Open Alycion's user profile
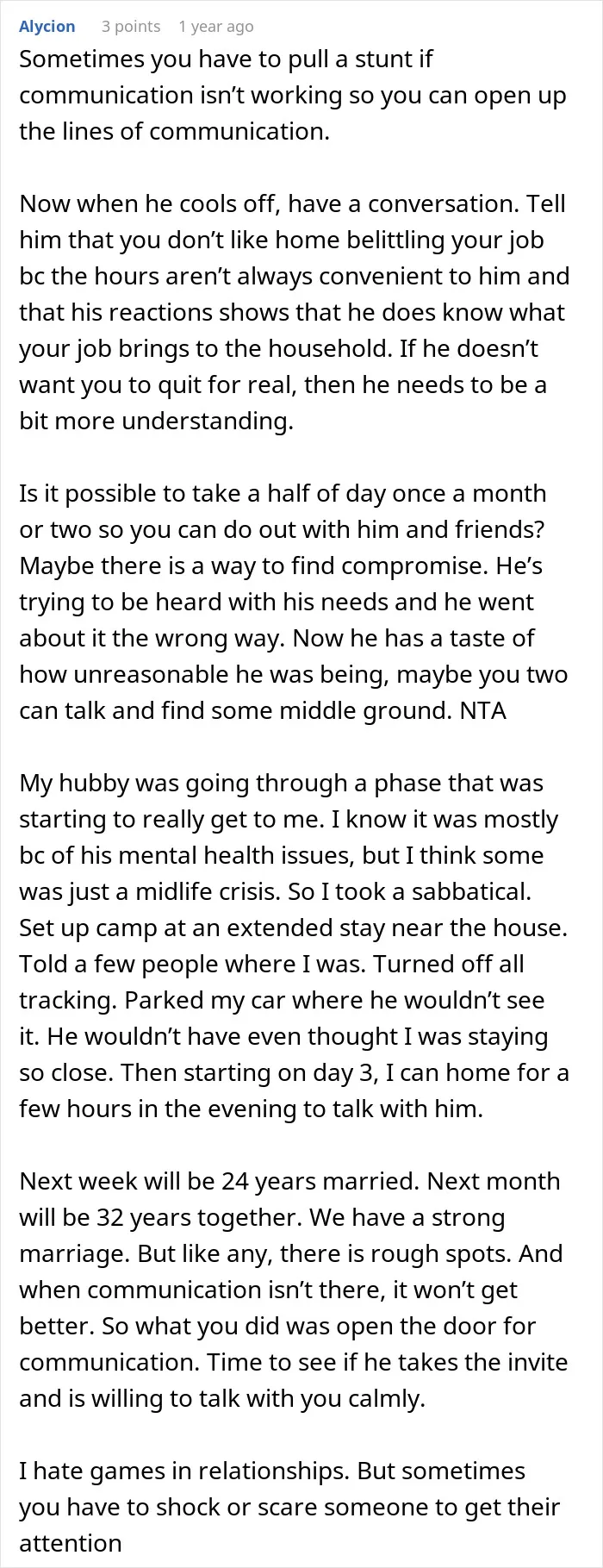 coord(47,27)
